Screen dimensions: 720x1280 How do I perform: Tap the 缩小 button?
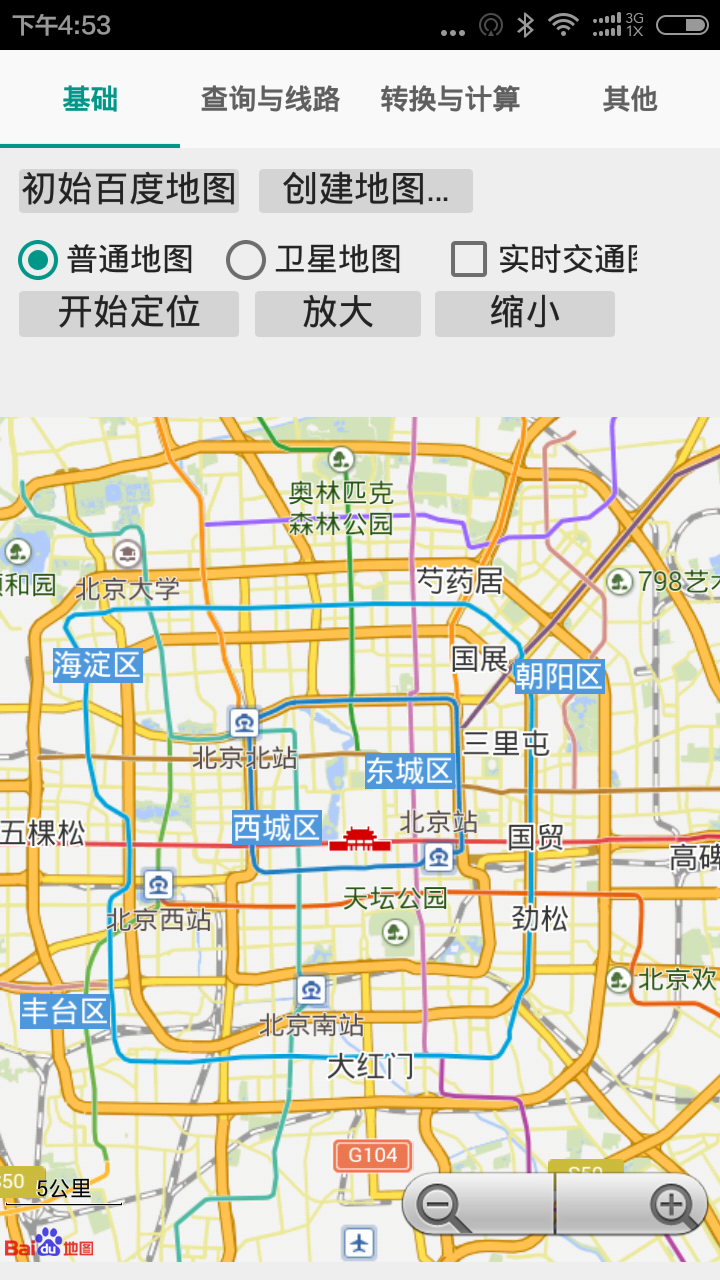click(x=524, y=313)
